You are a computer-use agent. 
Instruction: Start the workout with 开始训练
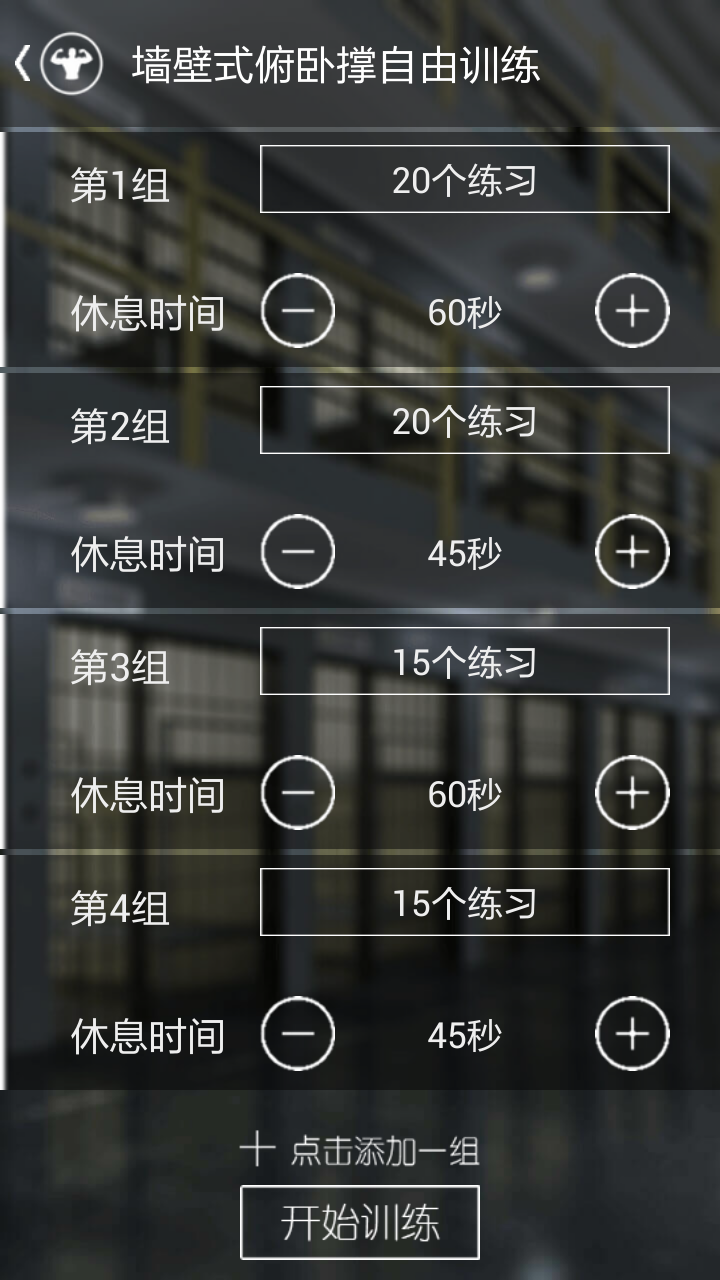(x=360, y=1222)
